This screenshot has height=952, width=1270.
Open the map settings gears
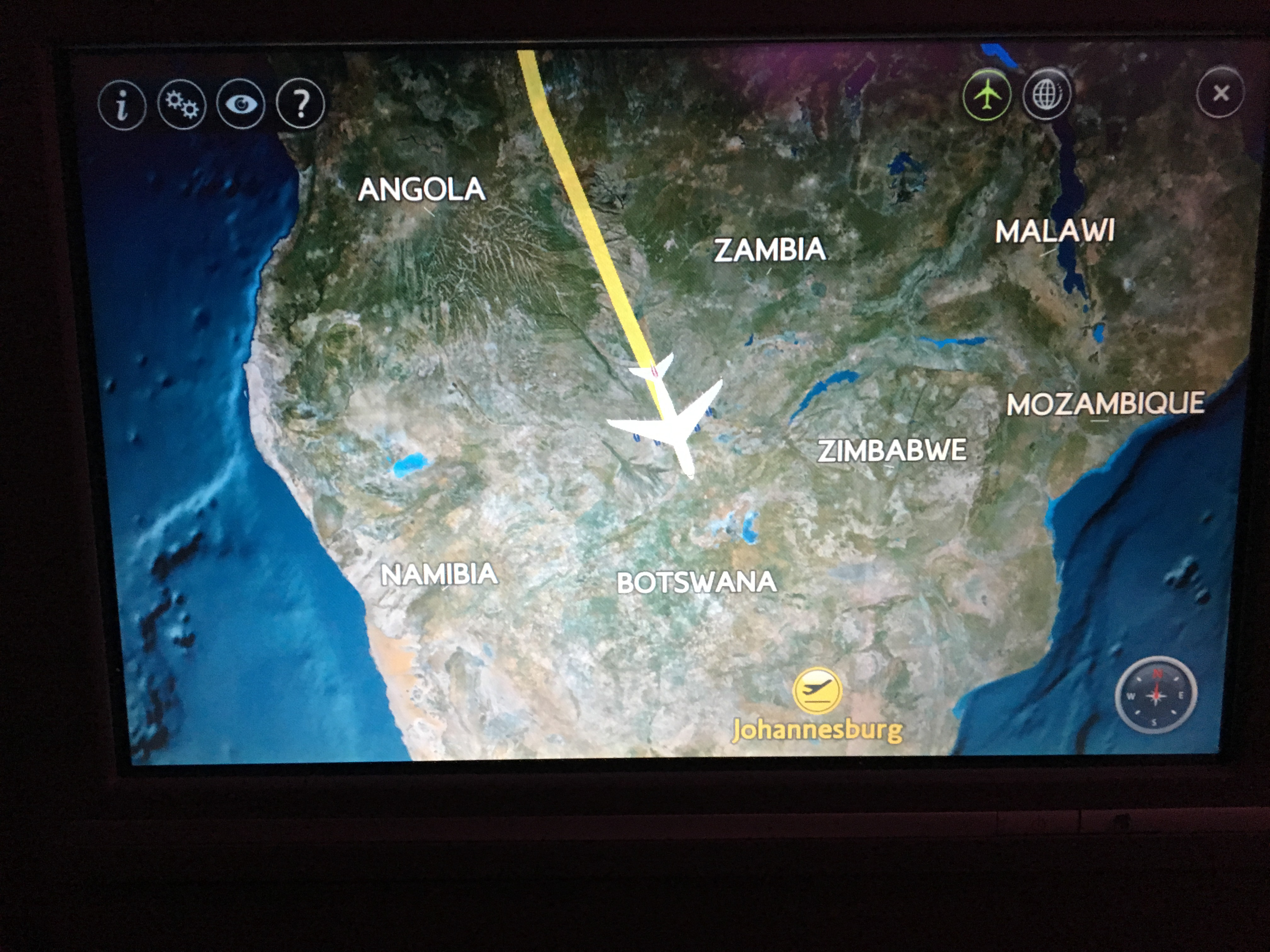click(181, 105)
